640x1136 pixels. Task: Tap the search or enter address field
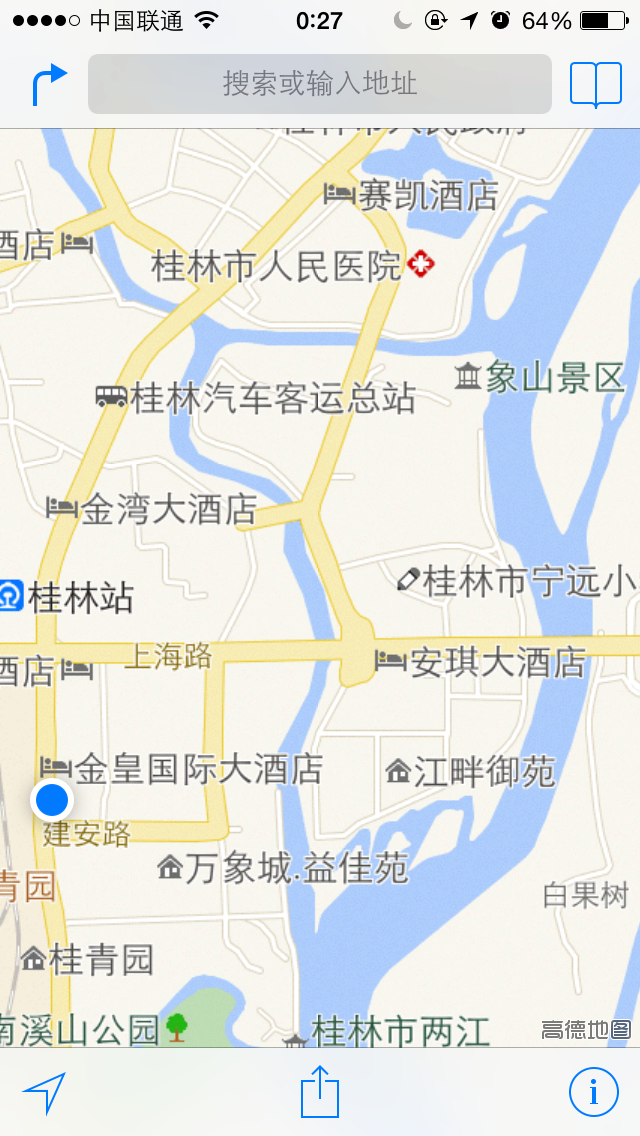[x=320, y=84]
